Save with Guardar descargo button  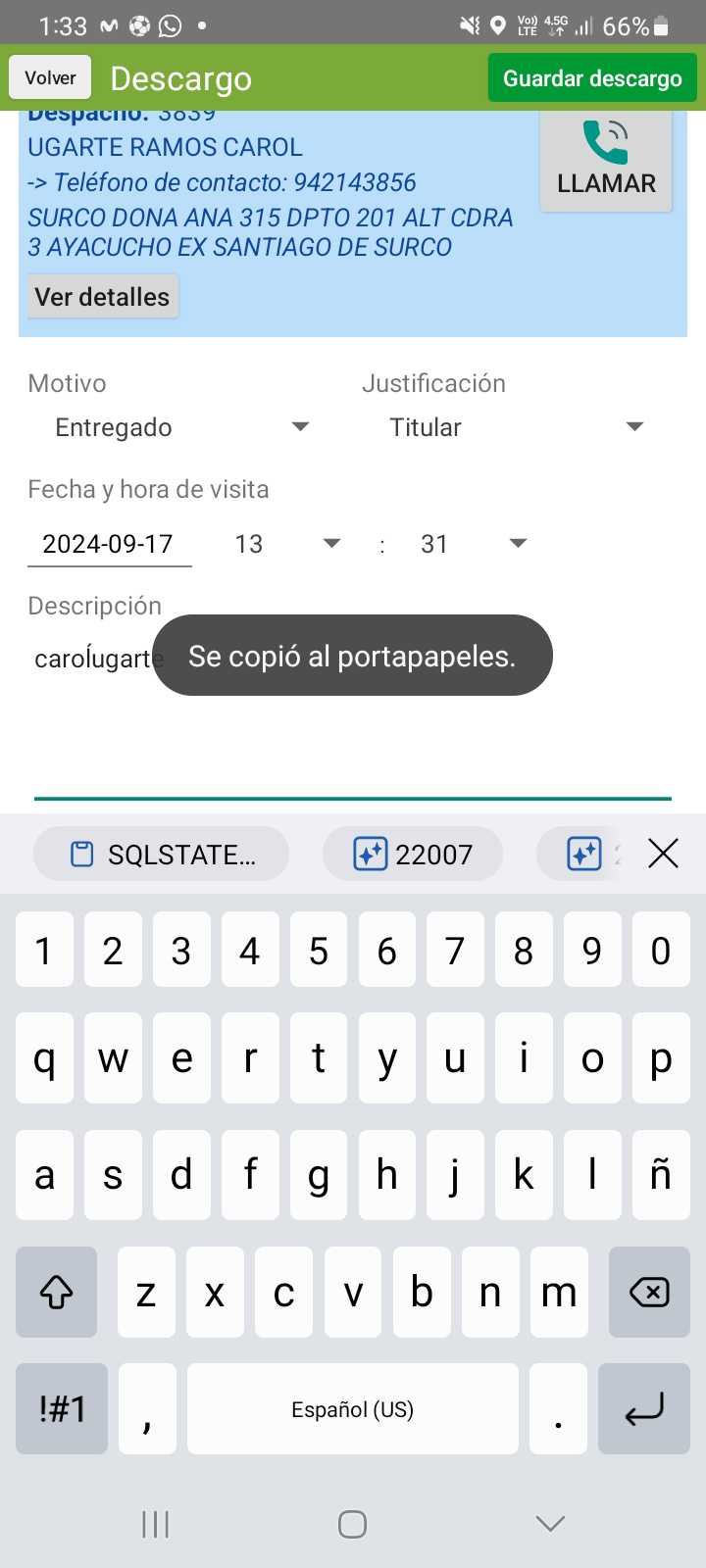592,78
